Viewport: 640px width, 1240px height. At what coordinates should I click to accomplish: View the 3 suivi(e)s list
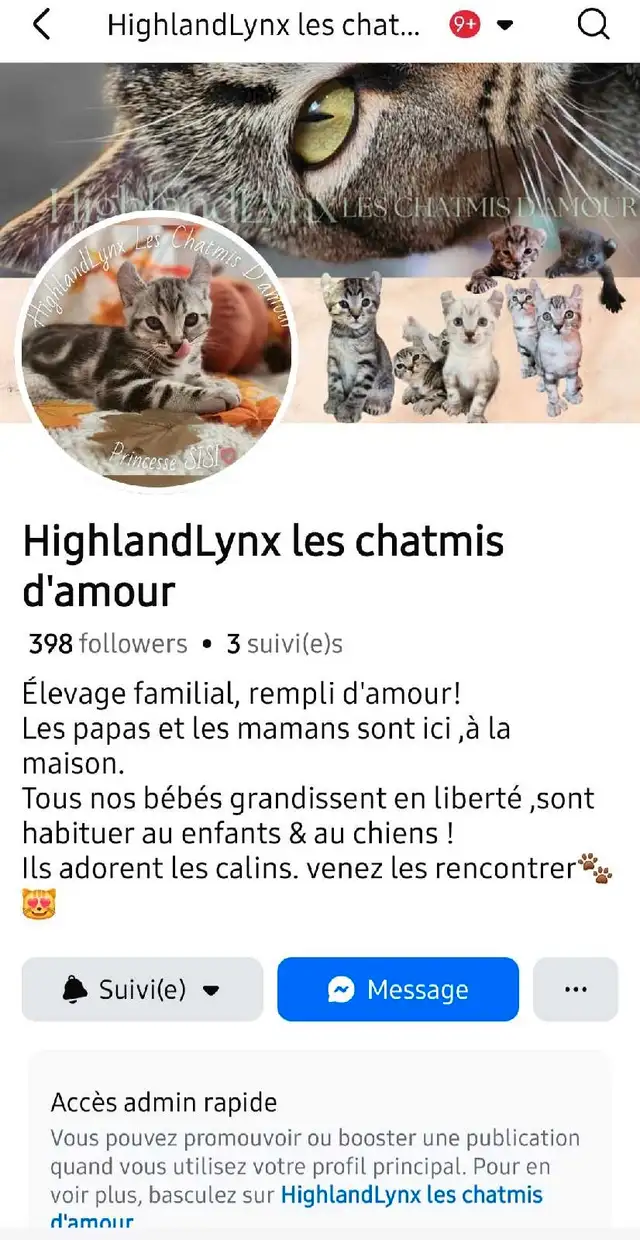click(285, 644)
